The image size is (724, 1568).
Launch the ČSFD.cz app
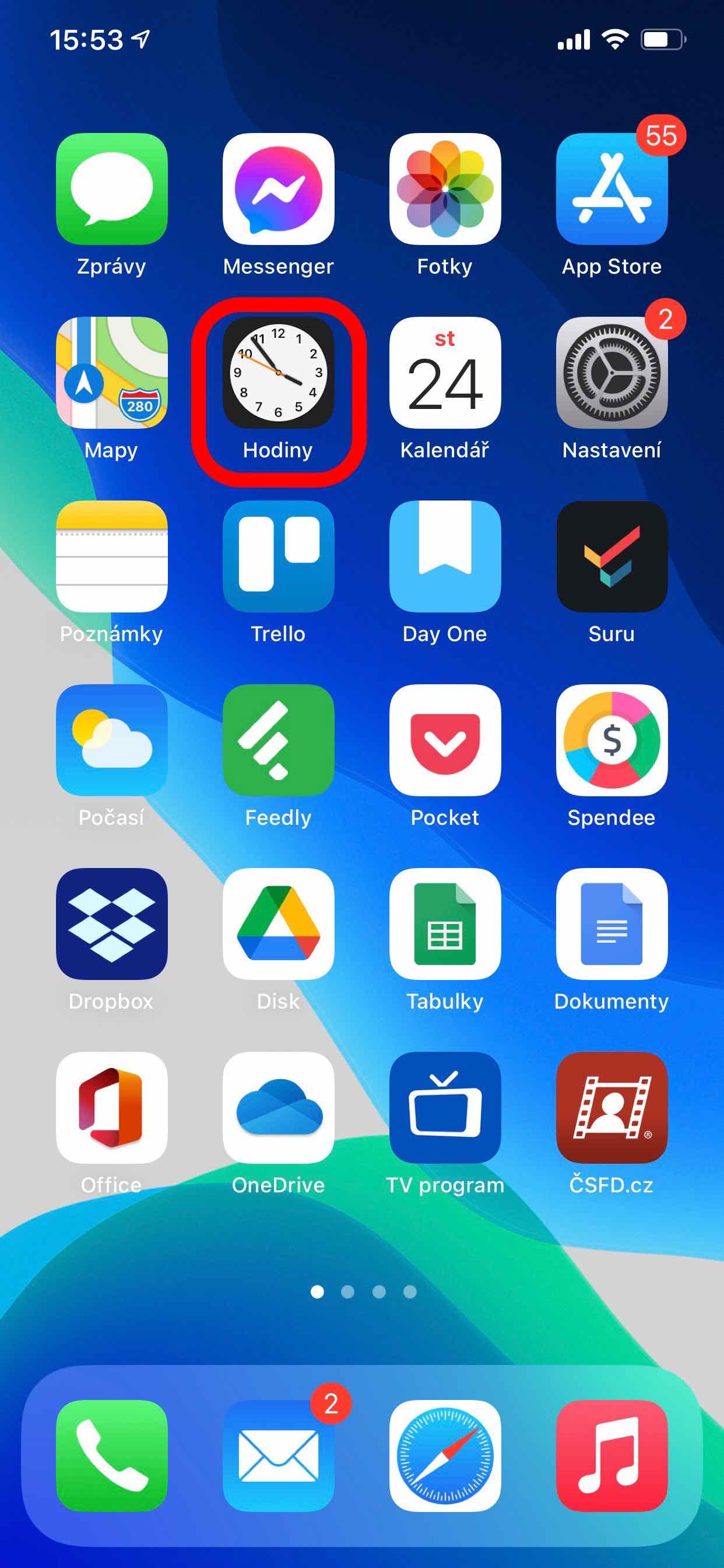[x=611, y=1108]
